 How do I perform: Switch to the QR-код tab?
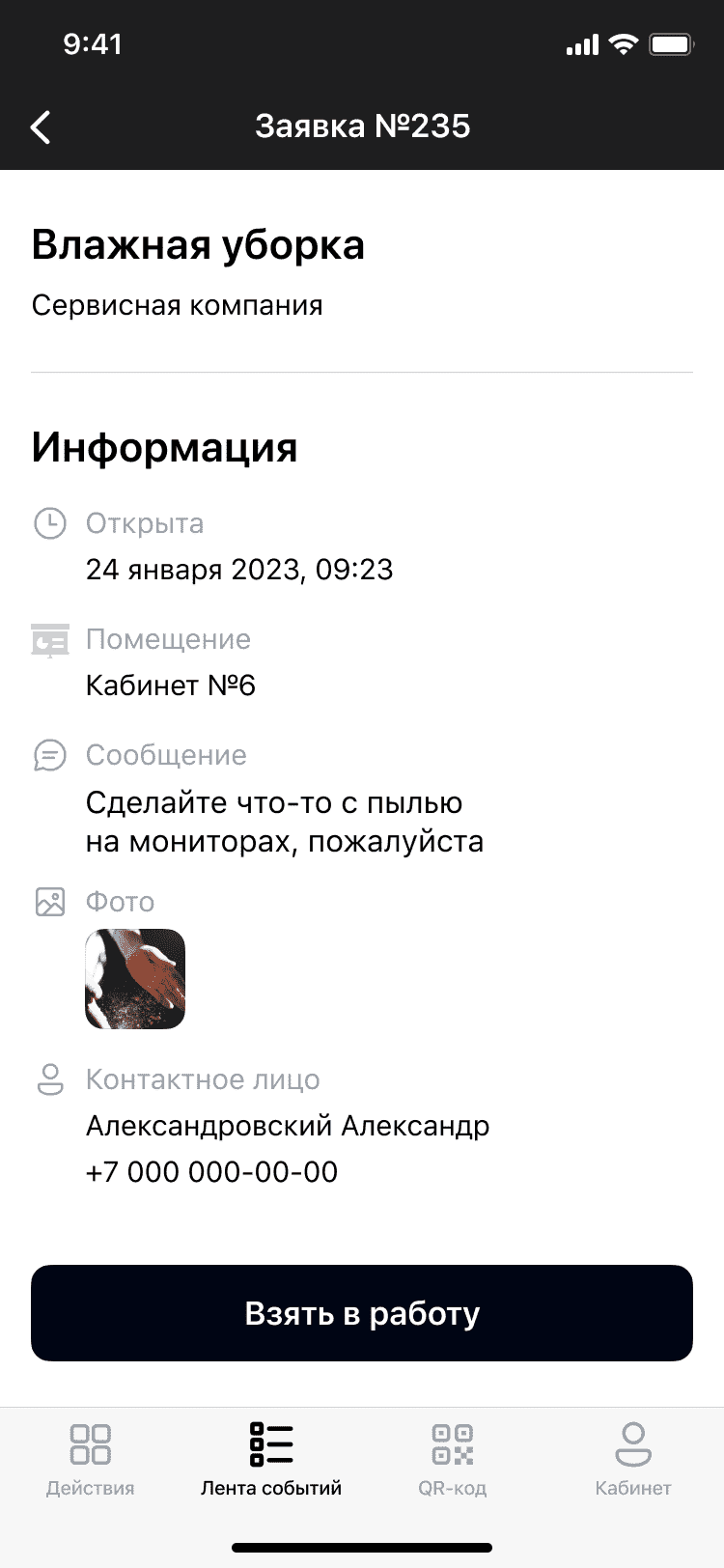pyautogui.click(x=452, y=1458)
